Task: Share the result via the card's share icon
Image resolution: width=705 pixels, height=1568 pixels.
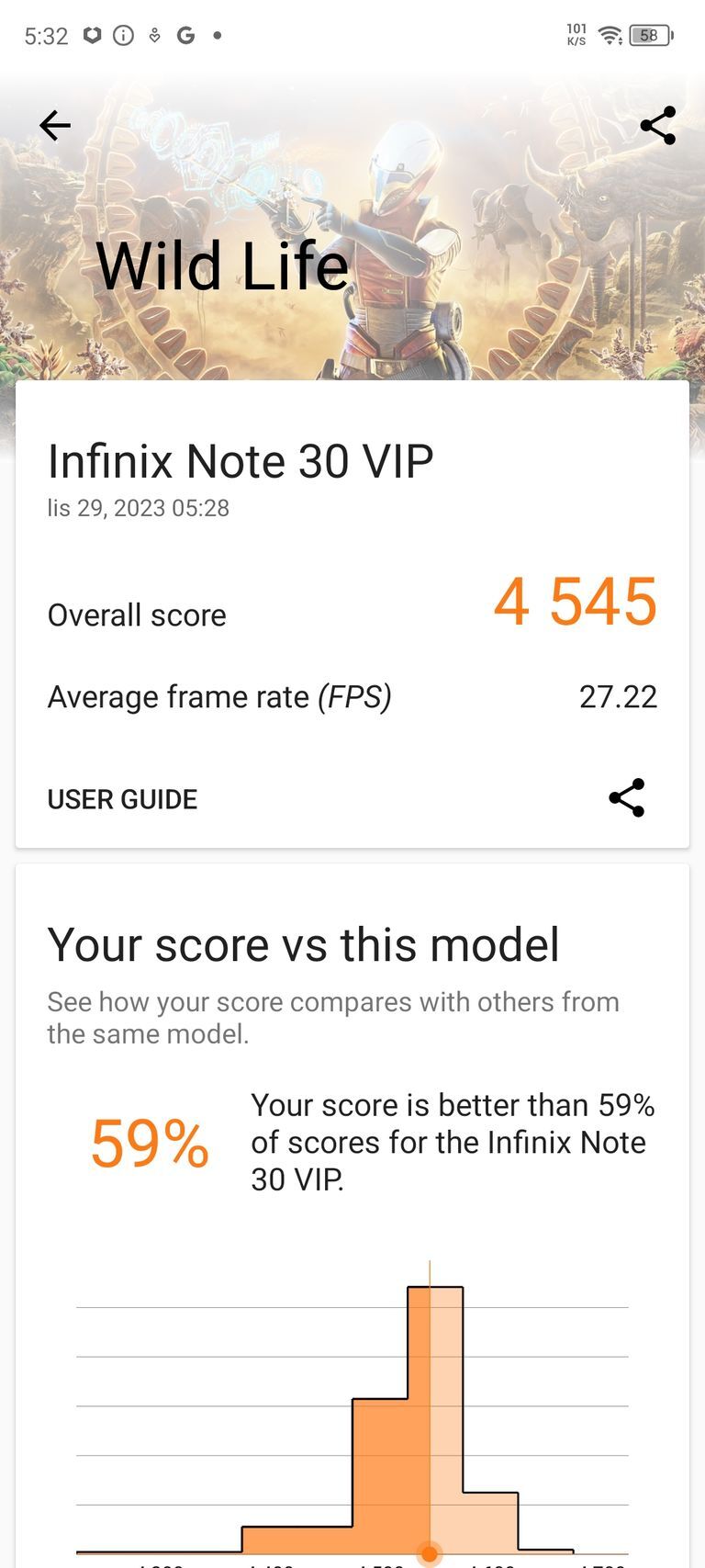Action: [x=627, y=799]
